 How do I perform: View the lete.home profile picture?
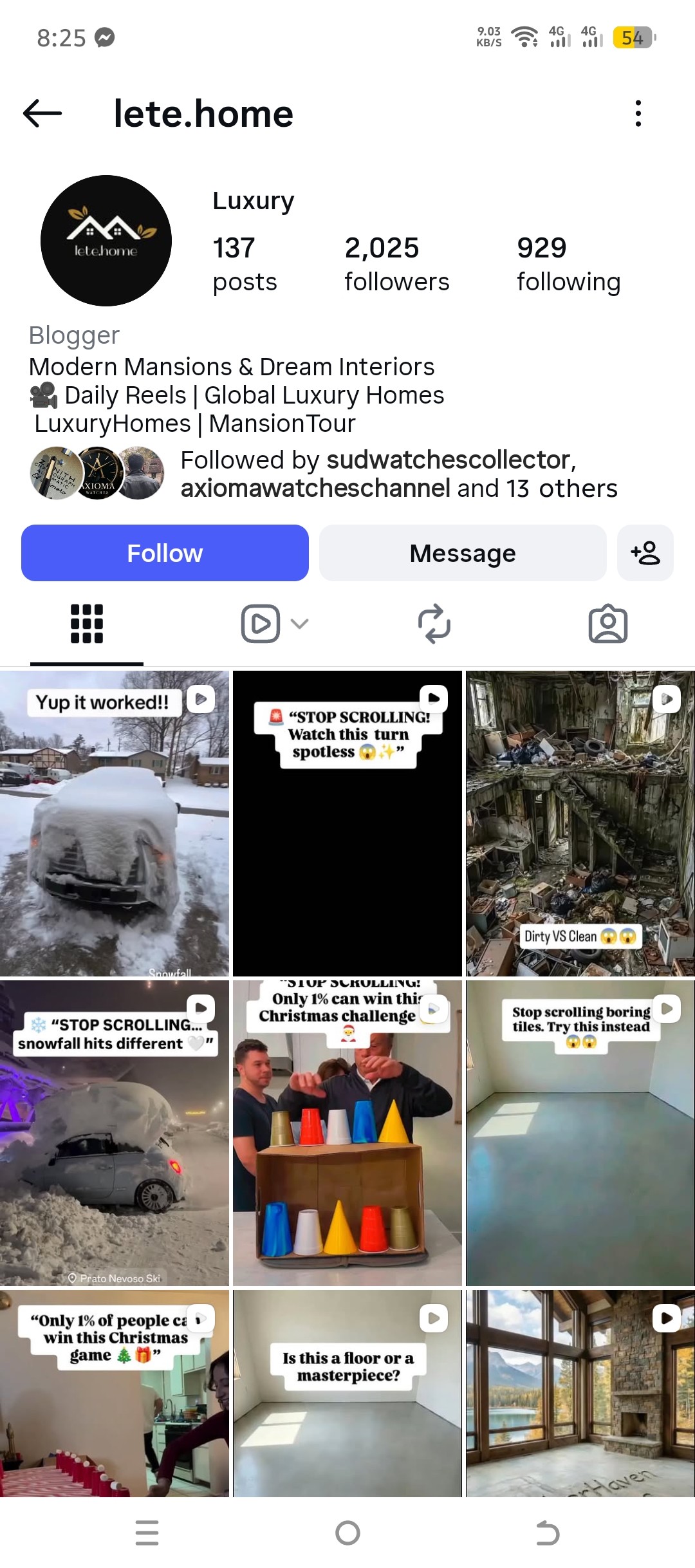pyautogui.click(x=106, y=241)
